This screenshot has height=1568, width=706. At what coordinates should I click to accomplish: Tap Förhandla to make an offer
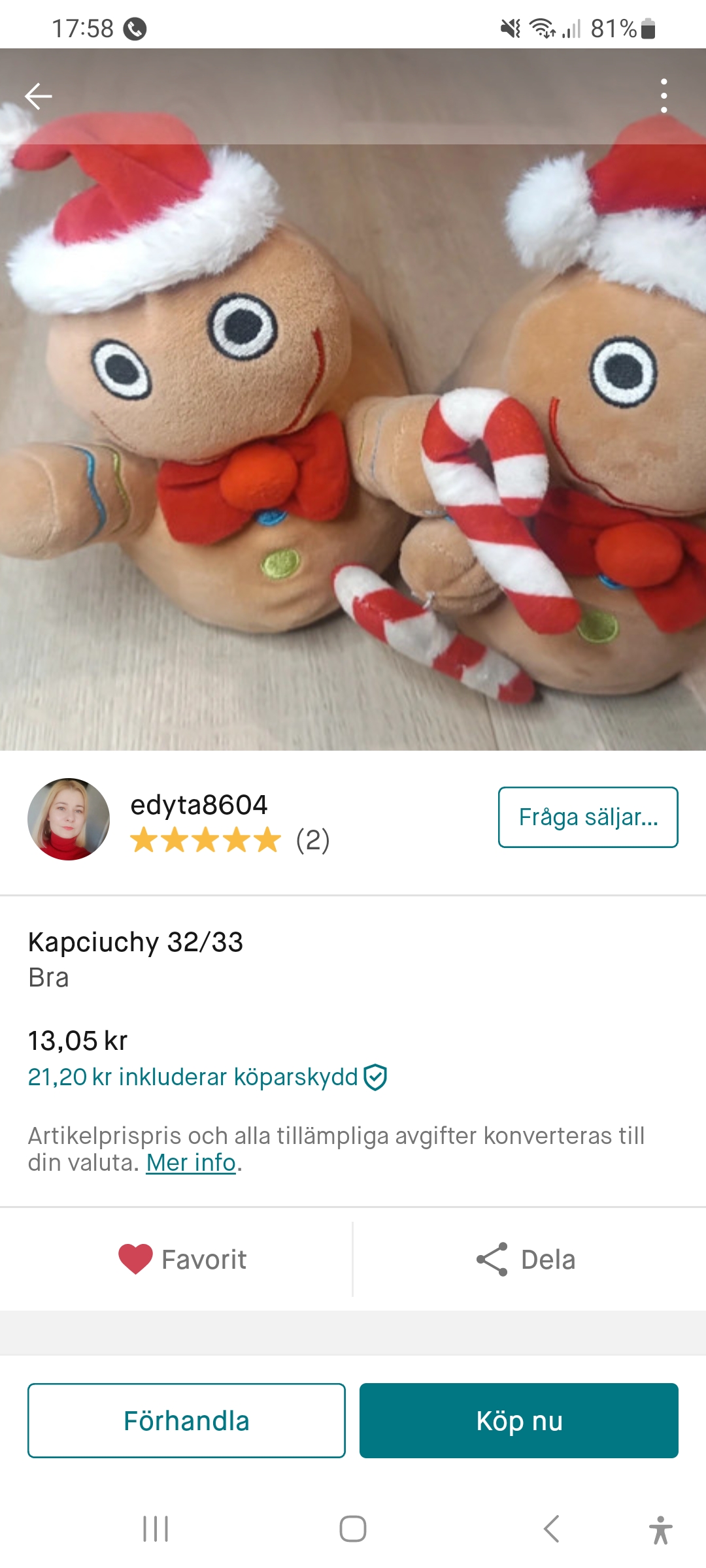pos(186,1421)
